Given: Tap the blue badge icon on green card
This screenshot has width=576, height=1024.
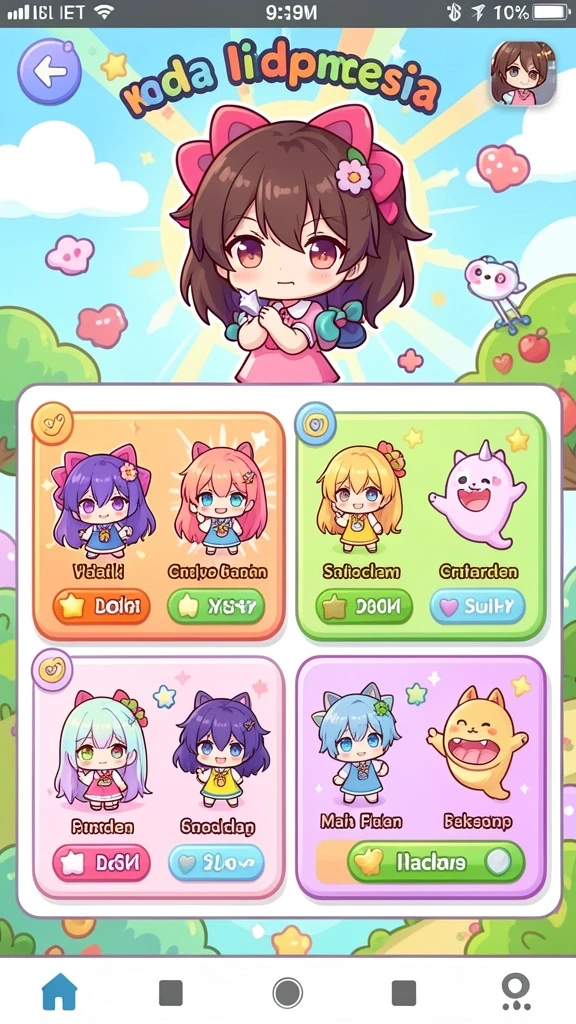Looking at the screenshot, I should click(x=316, y=423).
